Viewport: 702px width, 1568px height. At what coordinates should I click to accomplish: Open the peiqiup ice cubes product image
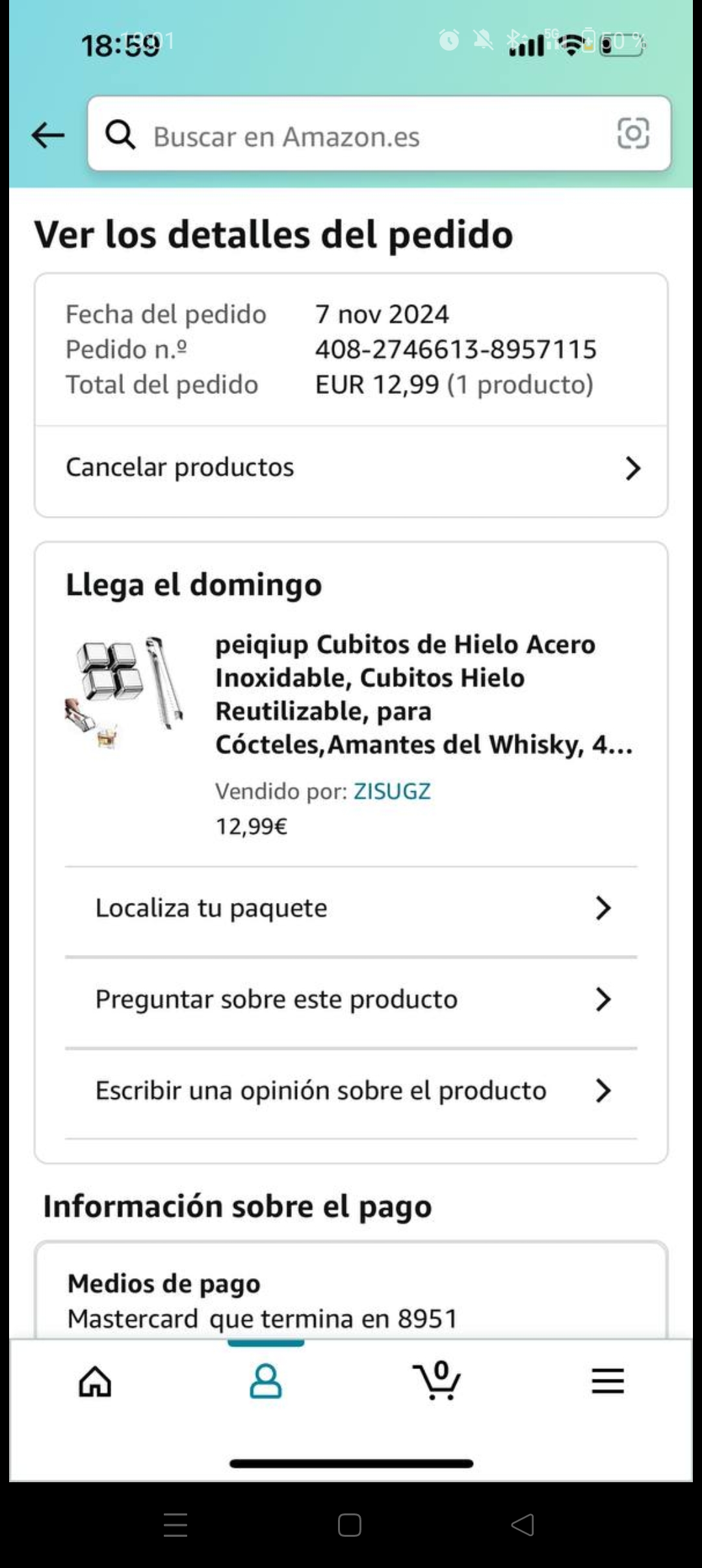125,692
